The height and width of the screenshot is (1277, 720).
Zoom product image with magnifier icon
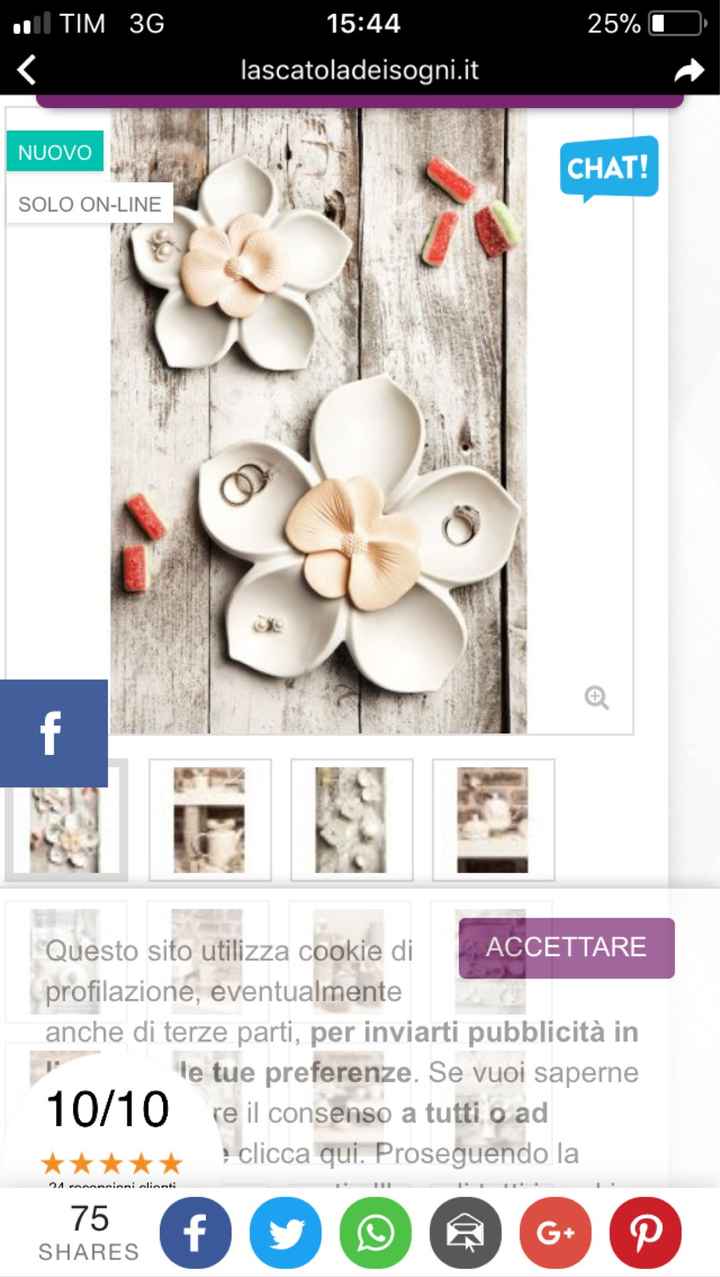pyautogui.click(x=597, y=698)
